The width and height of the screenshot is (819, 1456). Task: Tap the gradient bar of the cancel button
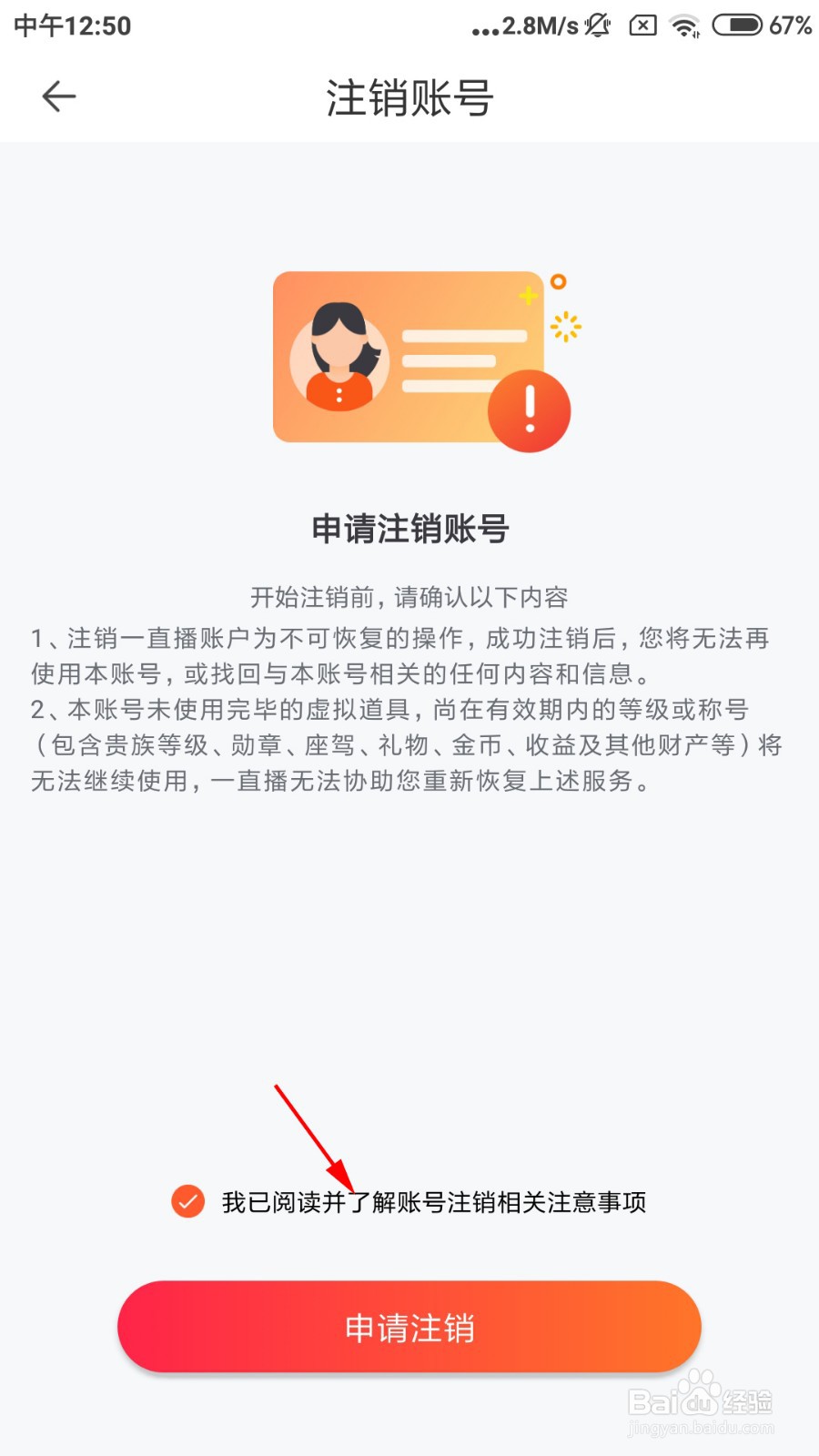pos(409,1327)
